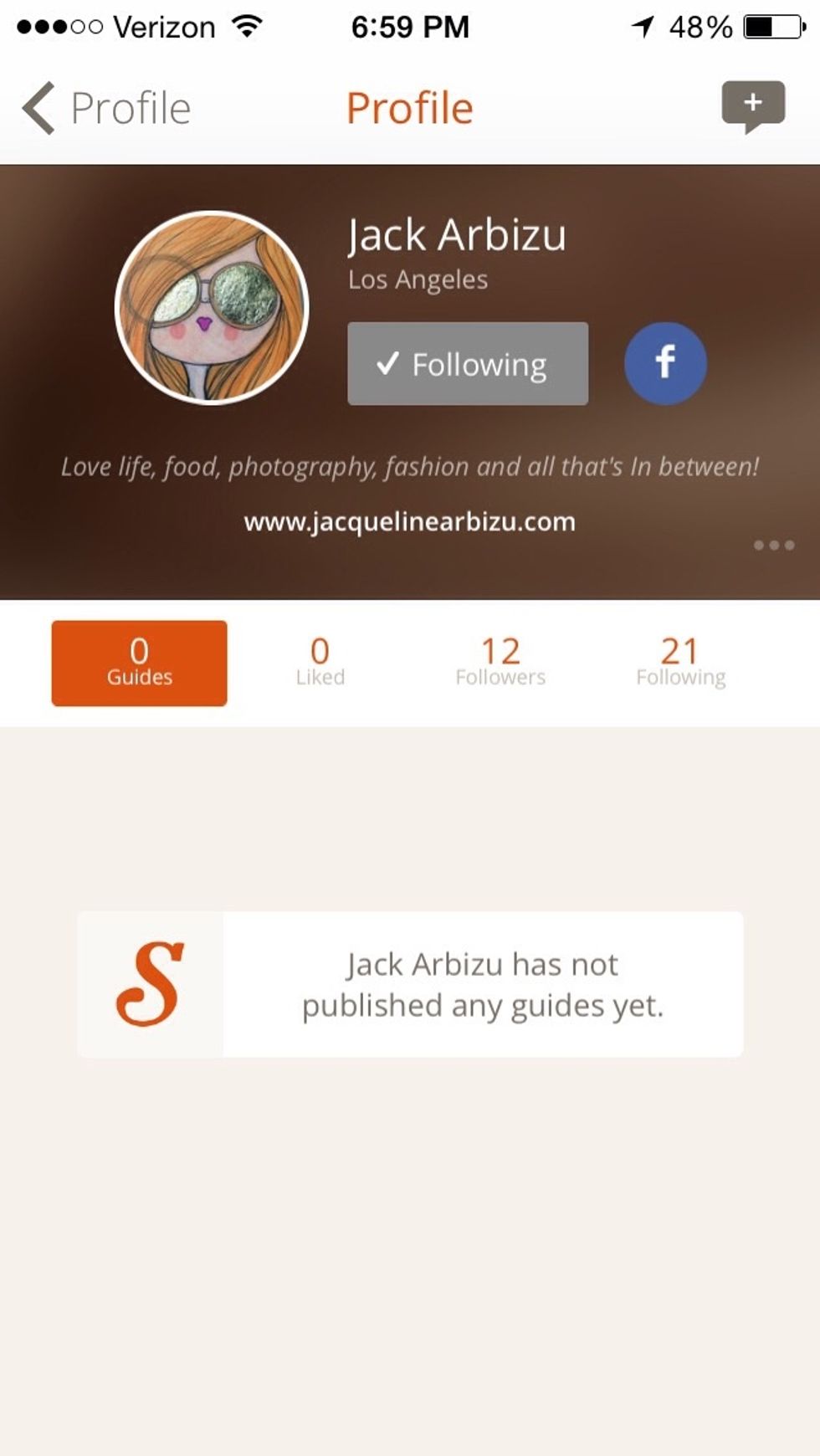The image size is (820, 1456).
Task: Unfollow Jack Arbizu via the Following button
Action: click(468, 364)
